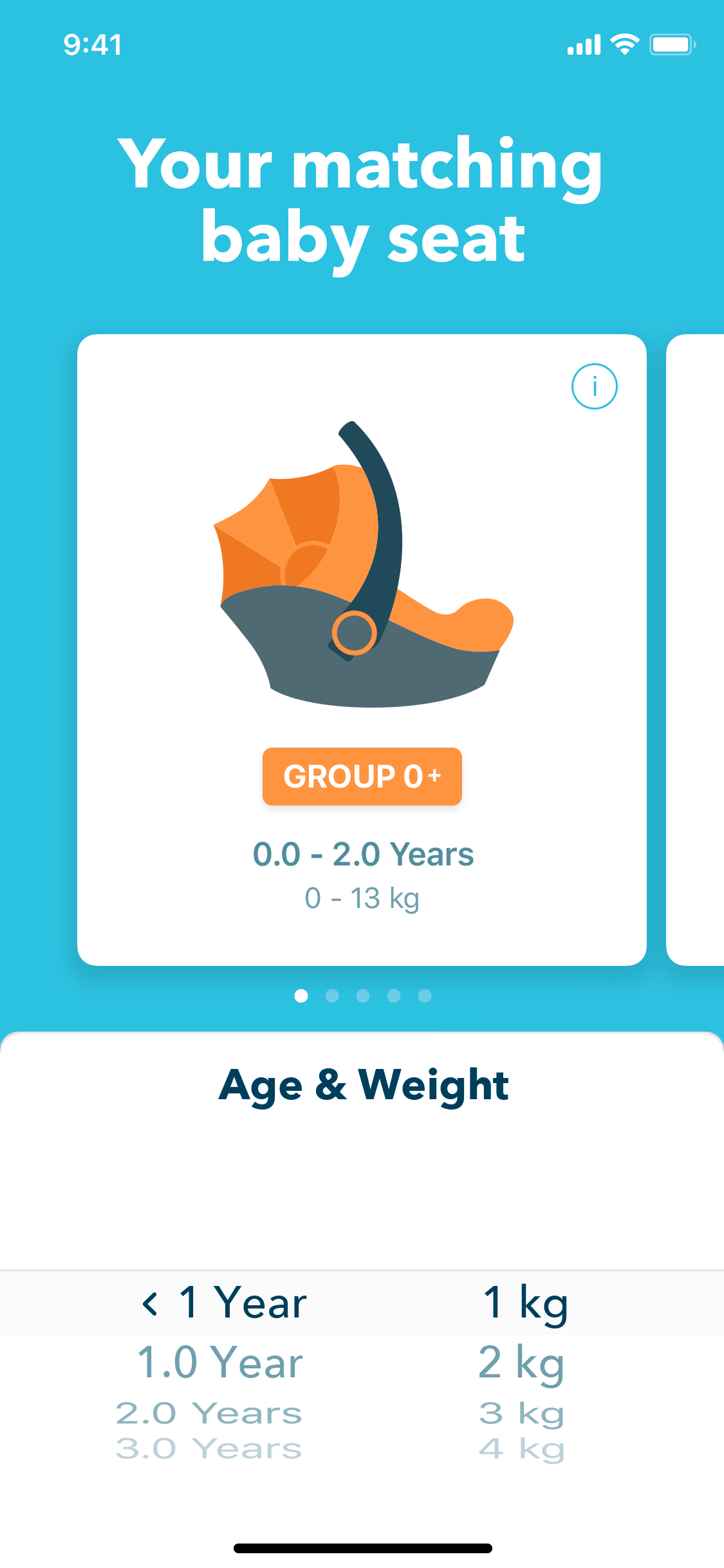Image resolution: width=724 pixels, height=1568 pixels.
Task: Choose 3 kg in the weight picker
Action: [x=521, y=1413]
